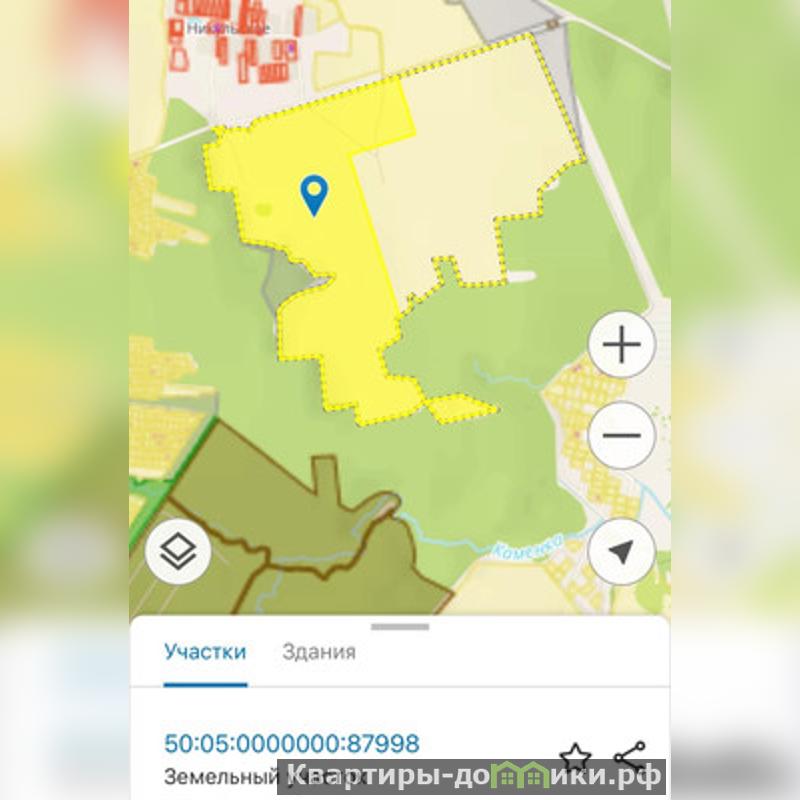
Task: Zoom out of the map
Action: (621, 436)
